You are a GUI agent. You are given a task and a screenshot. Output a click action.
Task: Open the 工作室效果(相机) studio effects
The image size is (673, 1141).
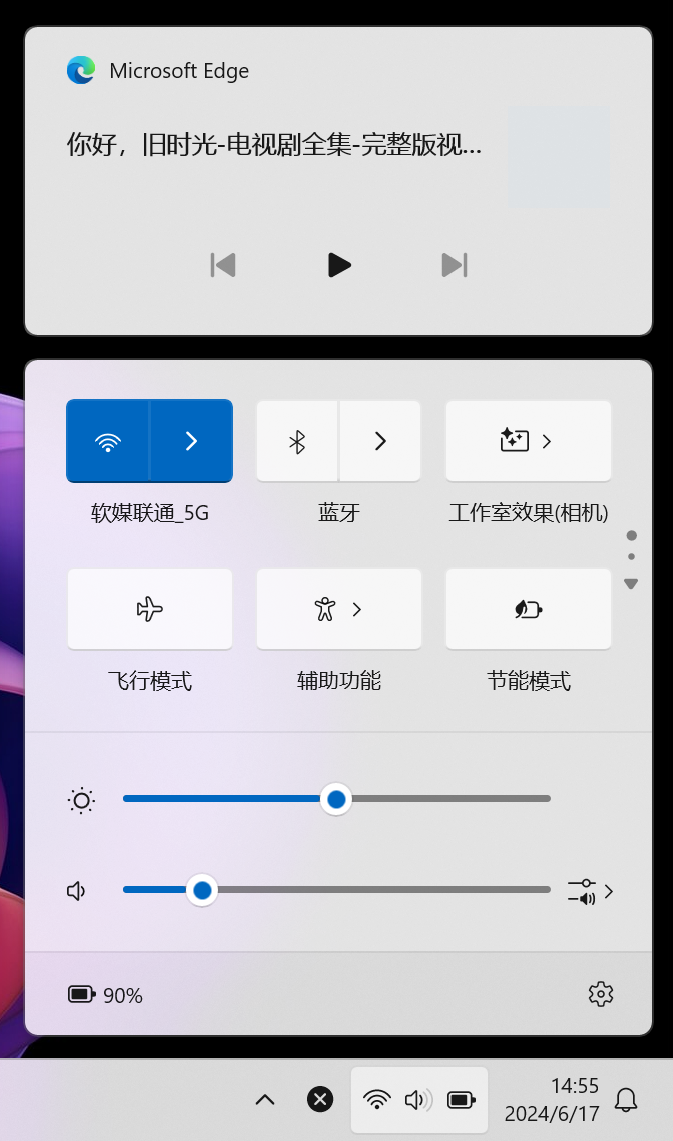pyautogui.click(x=528, y=441)
